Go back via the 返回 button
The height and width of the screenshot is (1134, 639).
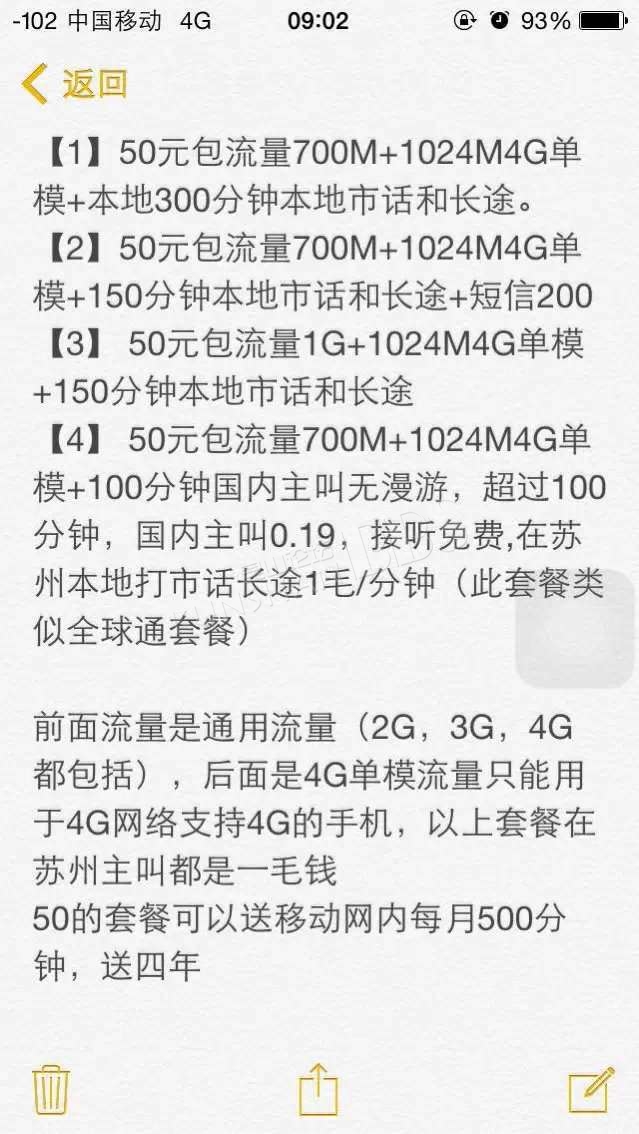tap(75, 84)
